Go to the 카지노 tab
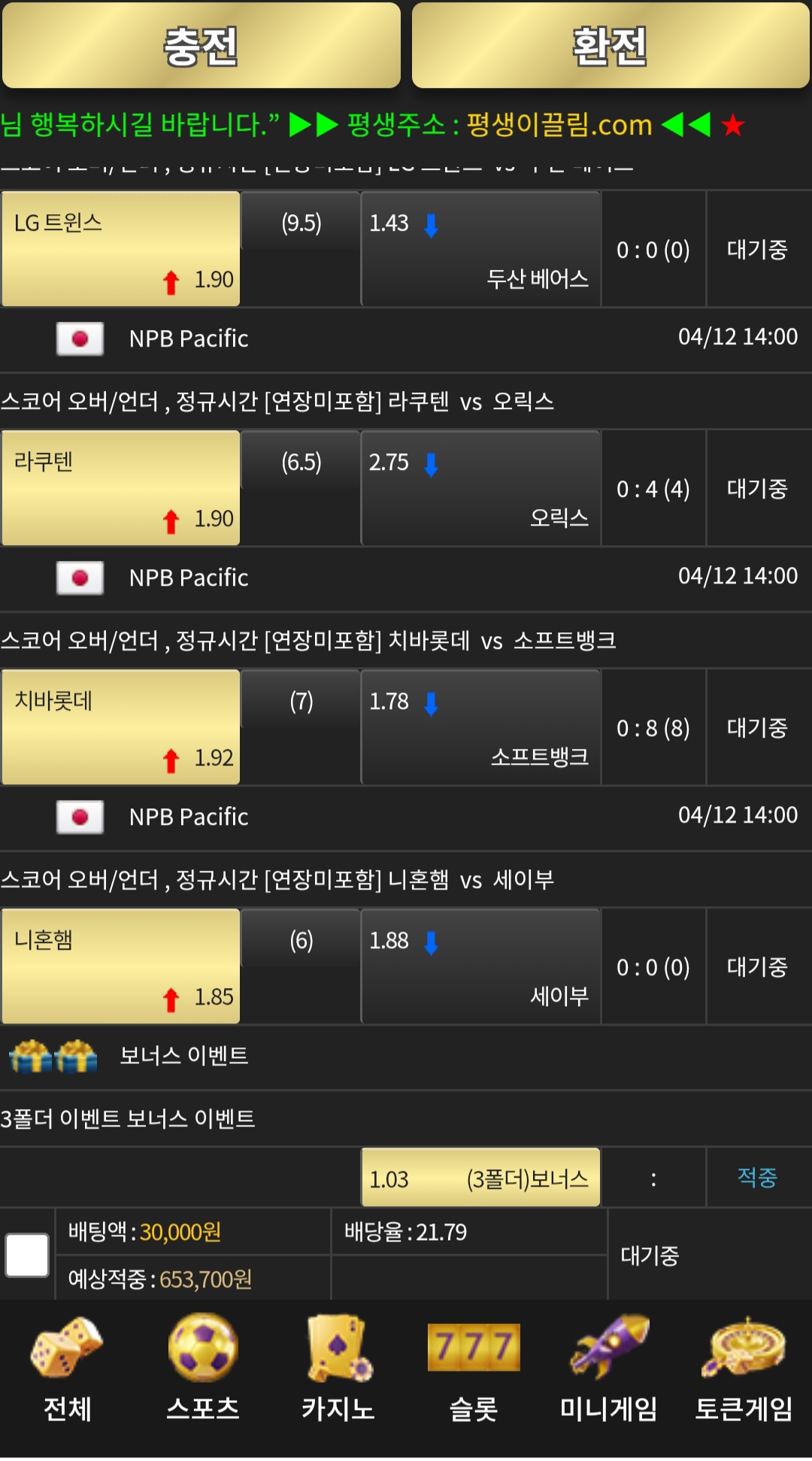This screenshot has width=812, height=1461. (x=338, y=1370)
